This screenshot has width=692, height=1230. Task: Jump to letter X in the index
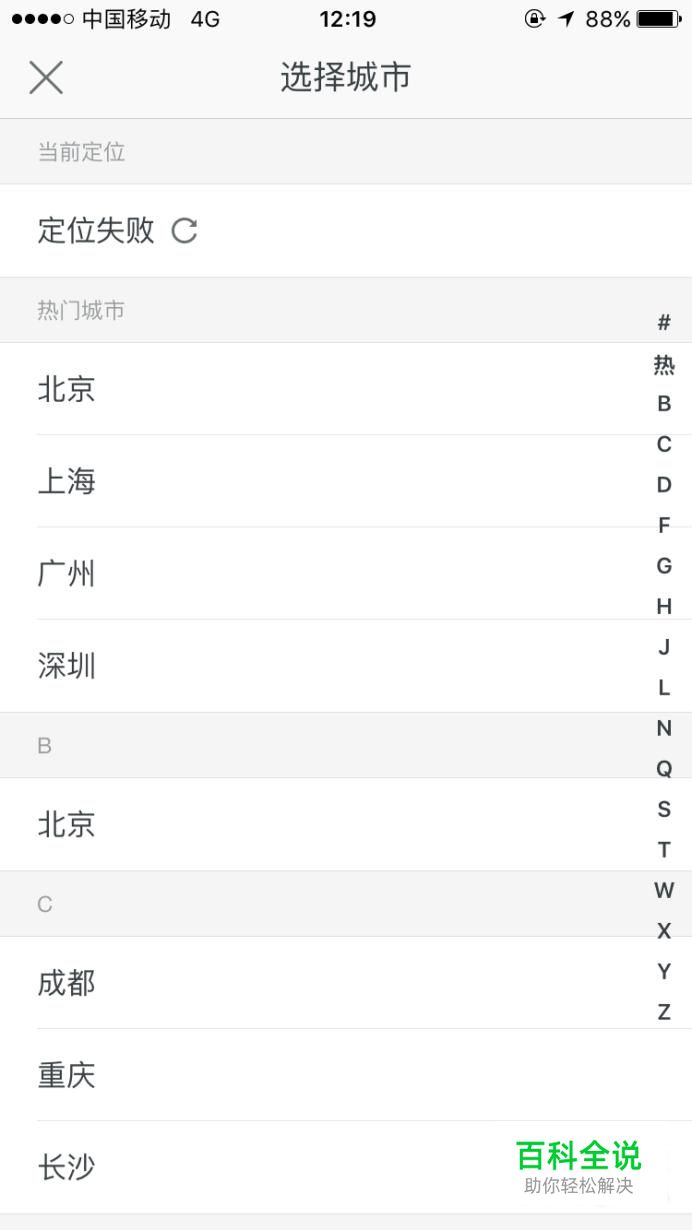664,931
